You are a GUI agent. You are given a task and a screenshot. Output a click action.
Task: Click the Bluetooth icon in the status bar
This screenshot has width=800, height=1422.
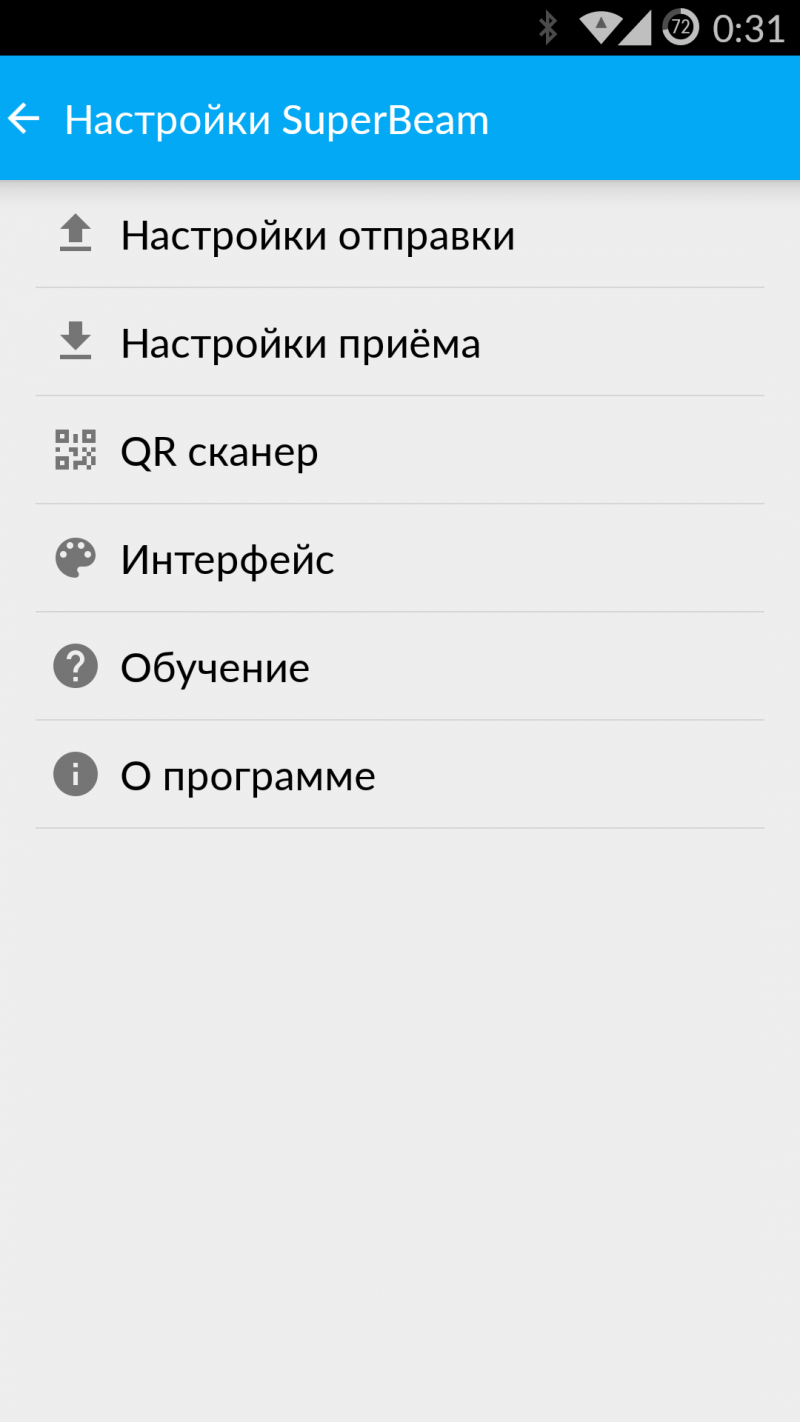[x=548, y=28]
